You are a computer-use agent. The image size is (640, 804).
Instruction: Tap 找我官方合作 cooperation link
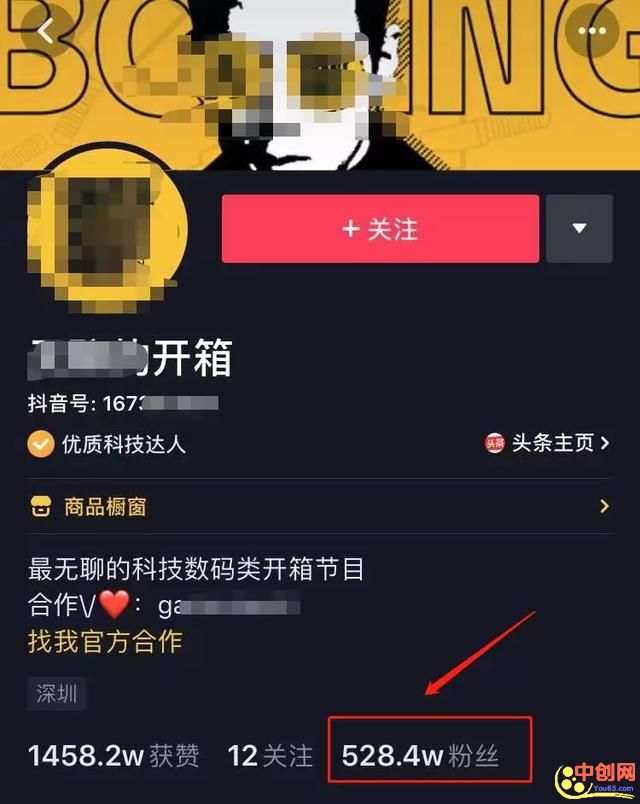(105, 640)
